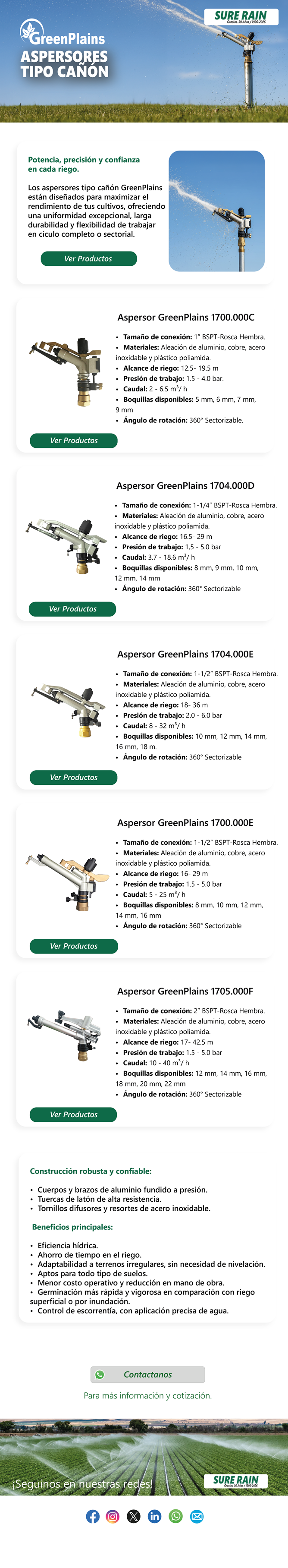Select Ver Productos for Aspersor 1704.000E
This screenshot has width=288, height=1568.
point(74,777)
